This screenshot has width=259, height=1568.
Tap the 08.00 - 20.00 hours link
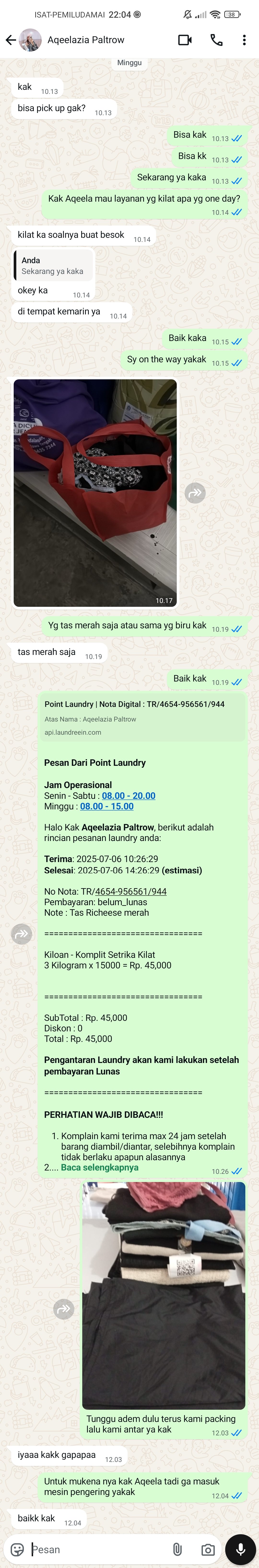click(x=129, y=795)
